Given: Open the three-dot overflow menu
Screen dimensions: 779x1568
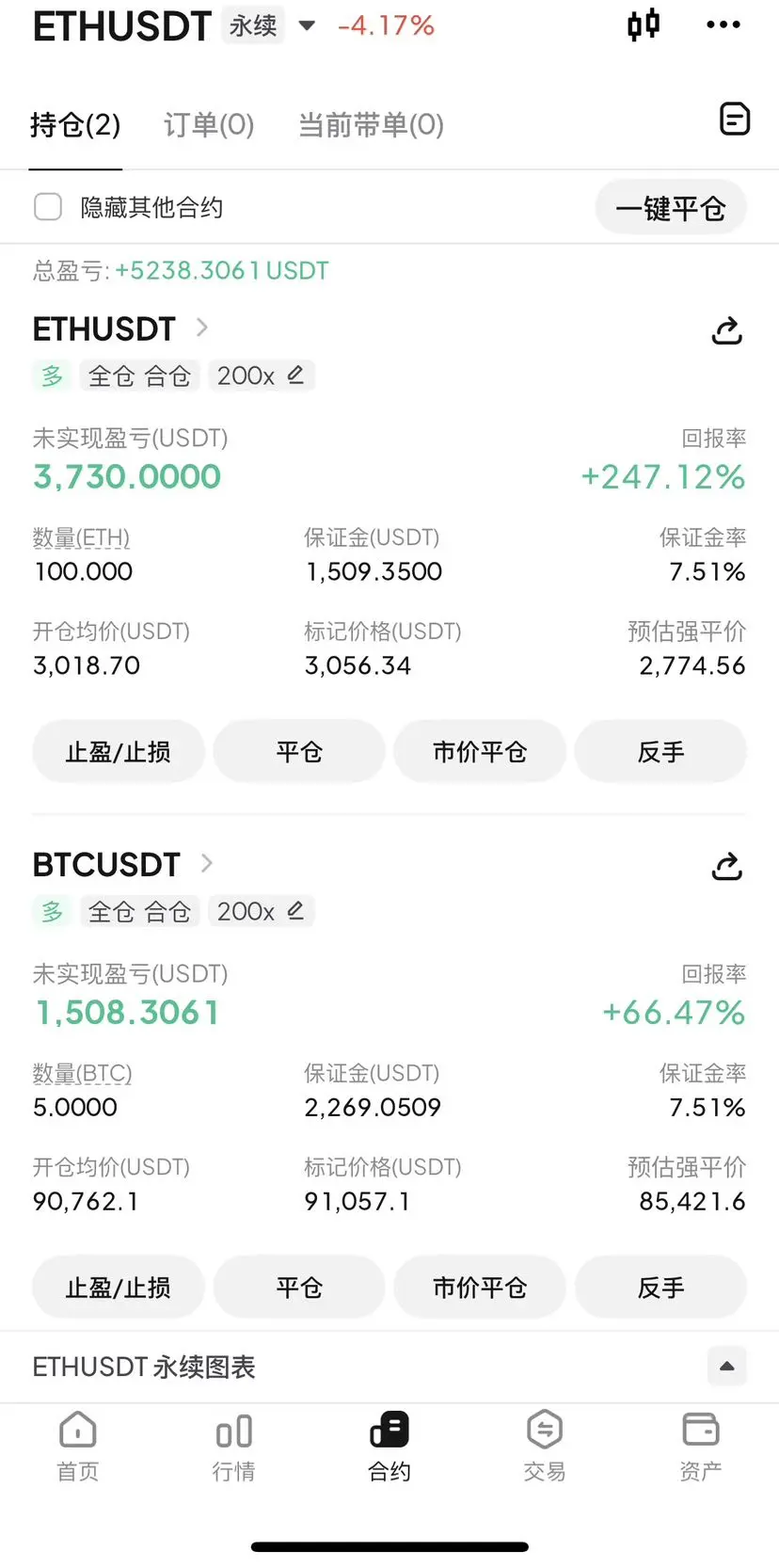Looking at the screenshot, I should (723, 25).
